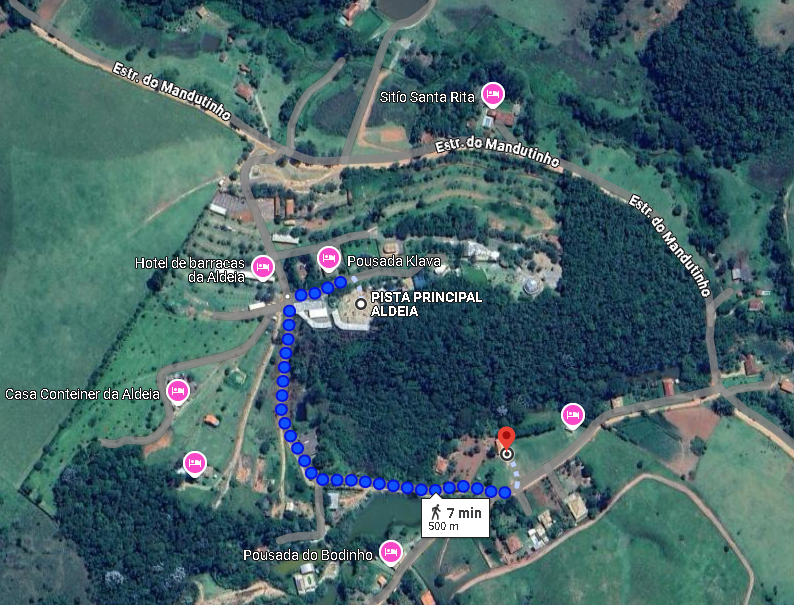Select the Pousada do Bodinho hotel pin

(x=391, y=551)
